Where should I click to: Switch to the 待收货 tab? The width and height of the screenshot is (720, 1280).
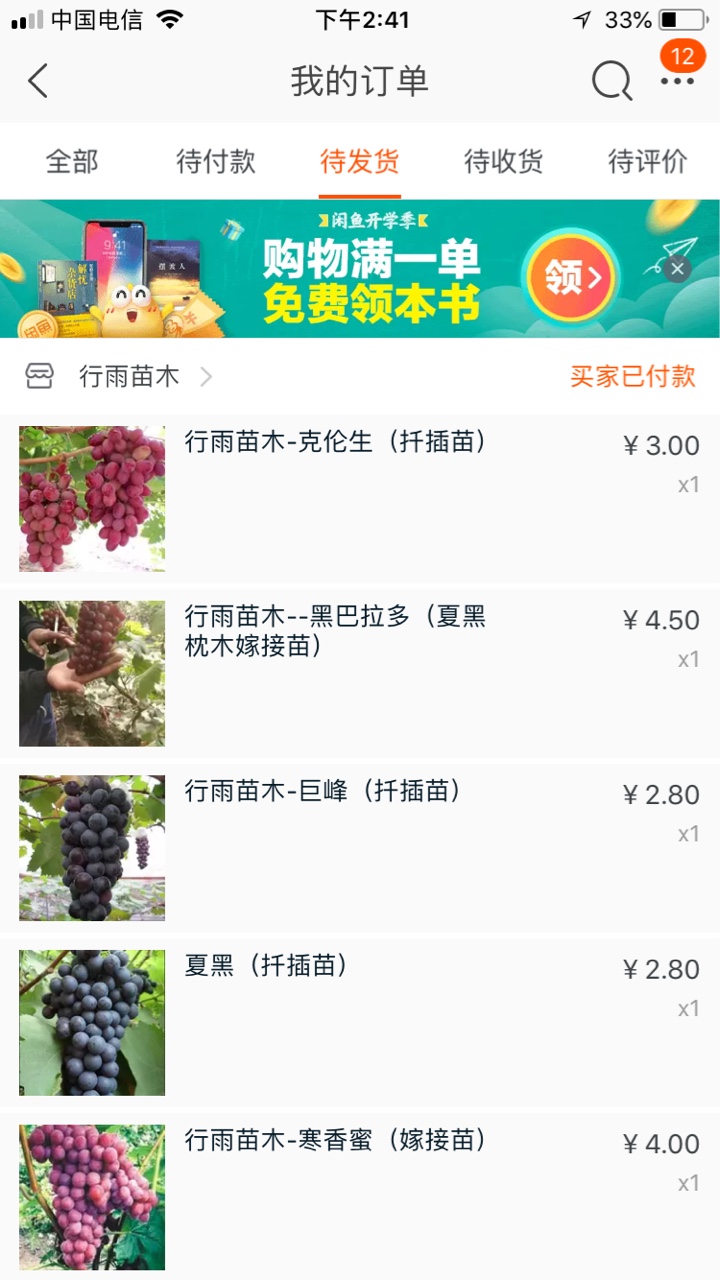point(504,161)
